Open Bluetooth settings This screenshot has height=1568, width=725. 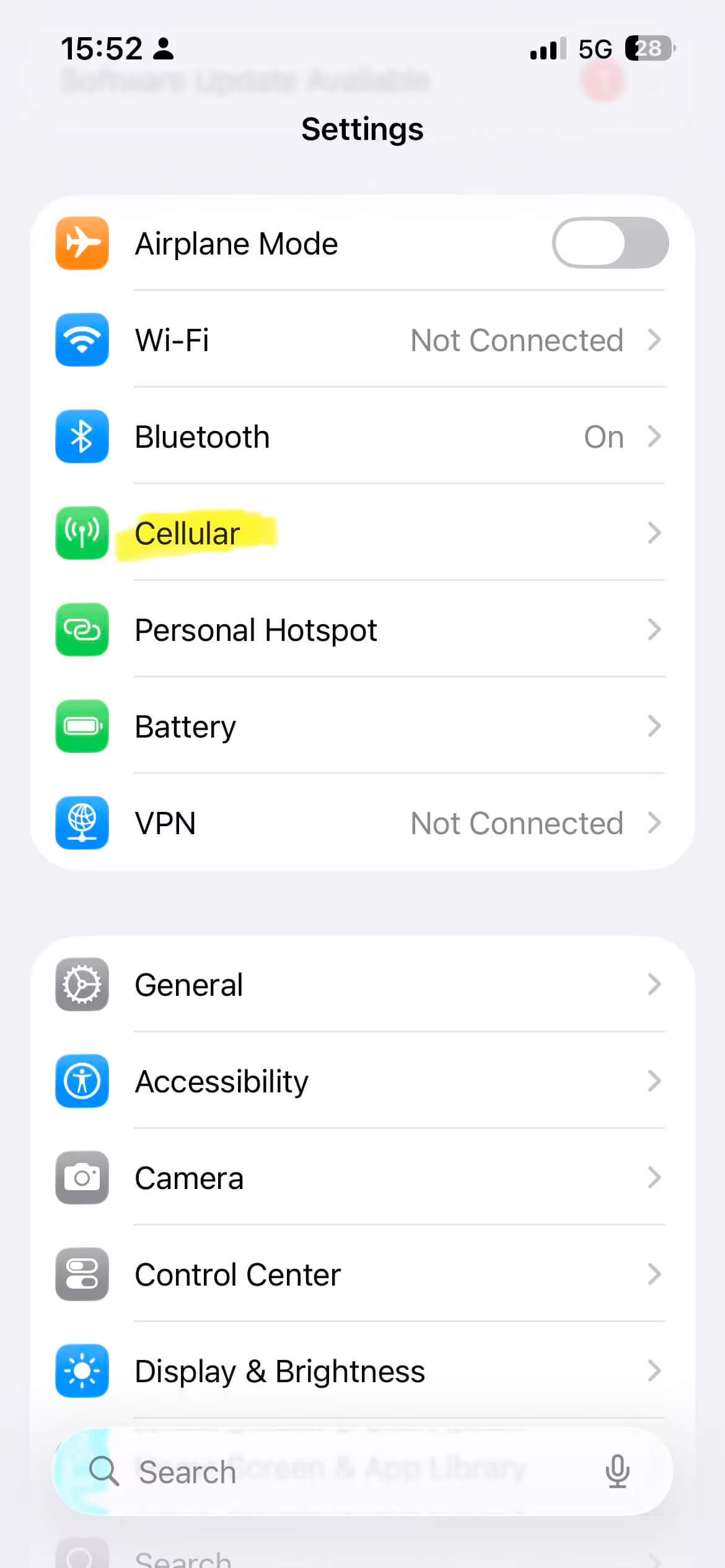(x=362, y=437)
